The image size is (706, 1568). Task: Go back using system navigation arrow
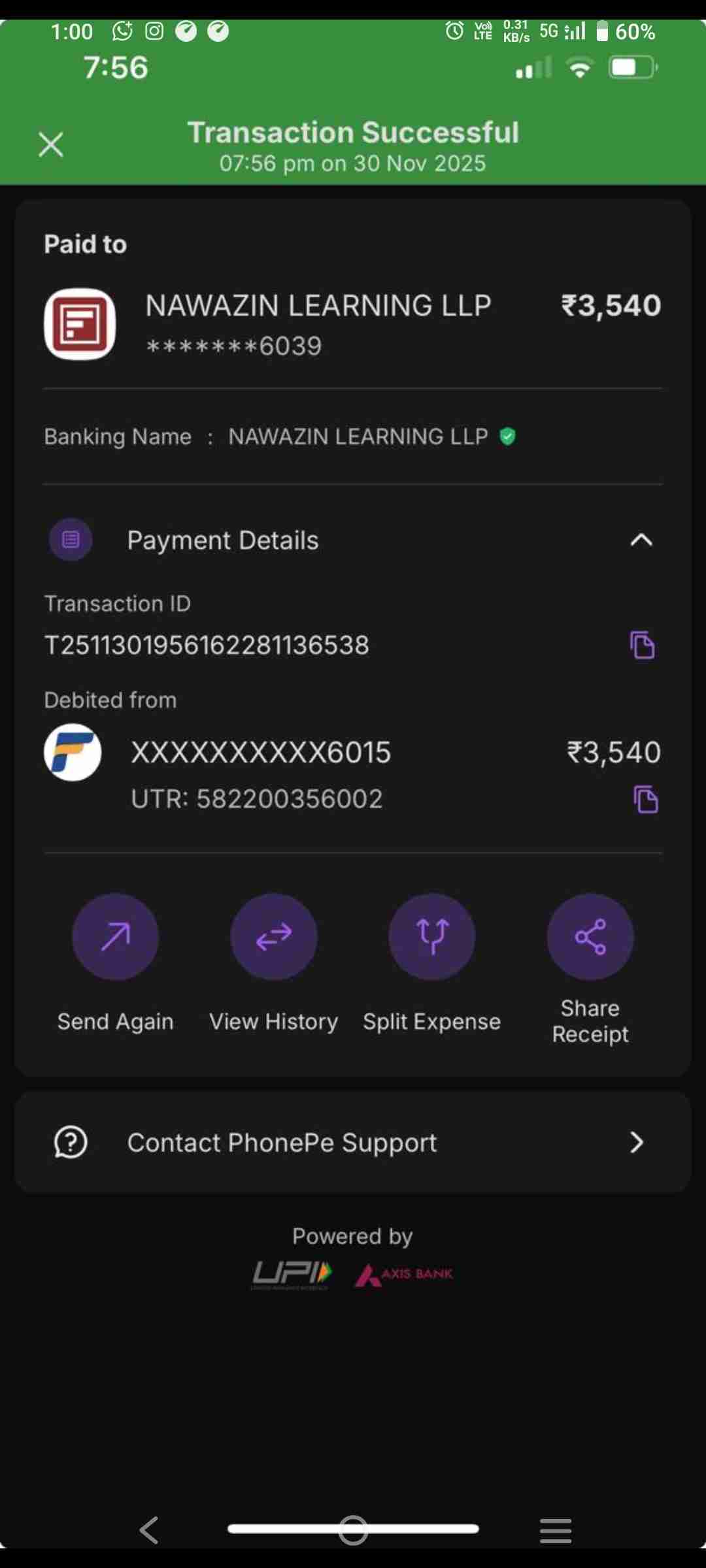(150, 1529)
